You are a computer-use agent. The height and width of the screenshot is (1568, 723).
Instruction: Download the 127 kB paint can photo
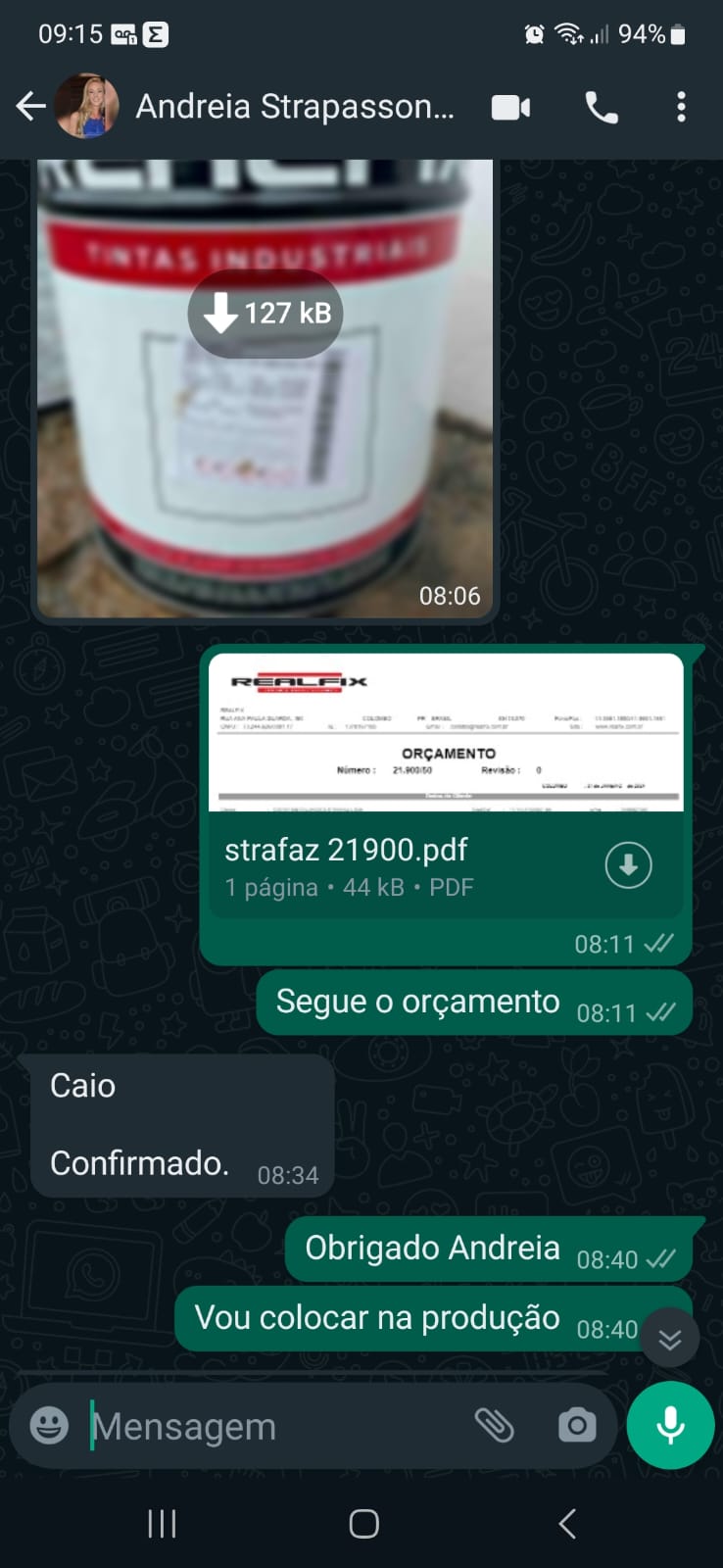point(265,314)
